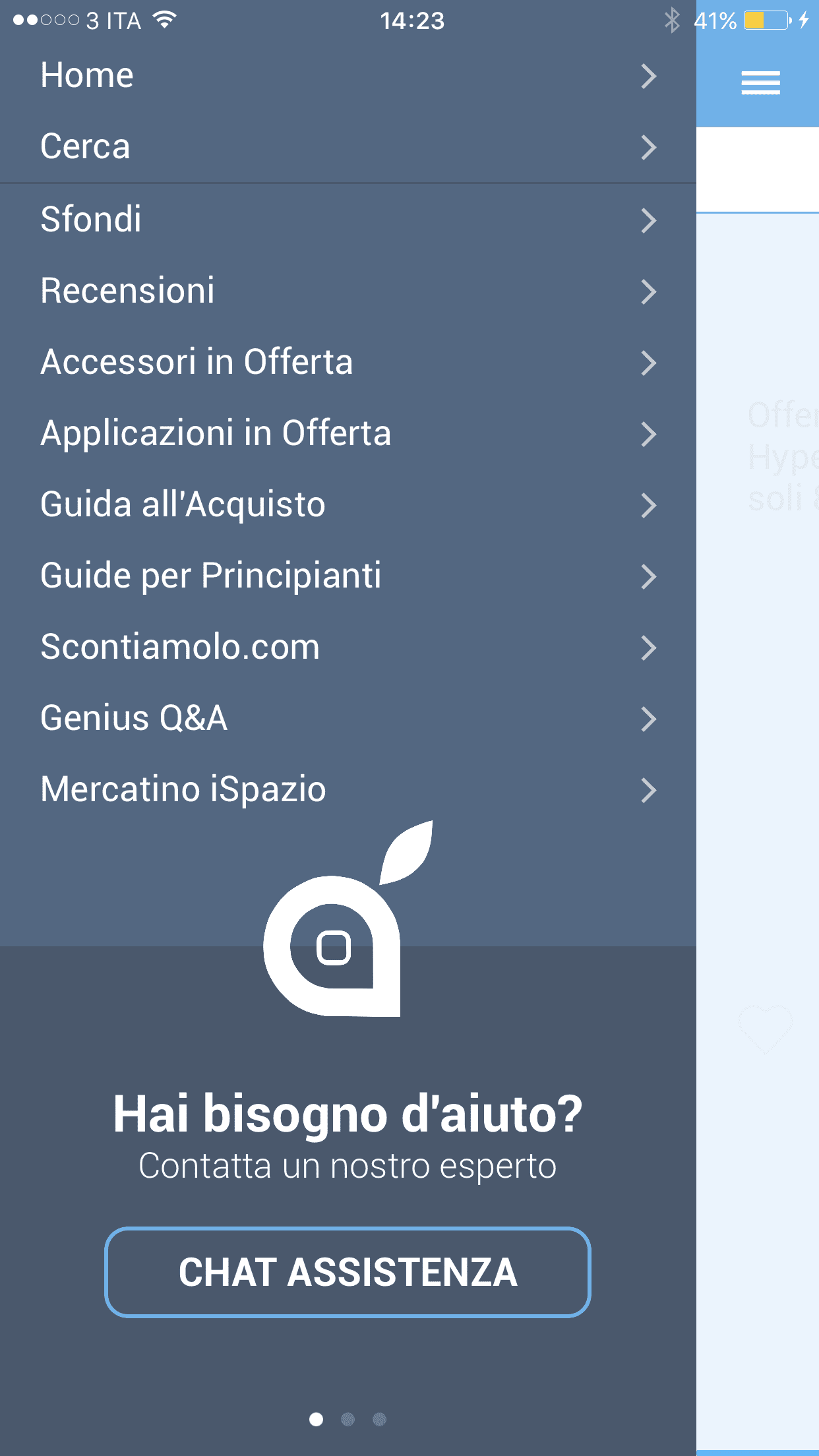Jump to the third page indicator dot
Screen dimensions: 819x1456
pos(379,1419)
